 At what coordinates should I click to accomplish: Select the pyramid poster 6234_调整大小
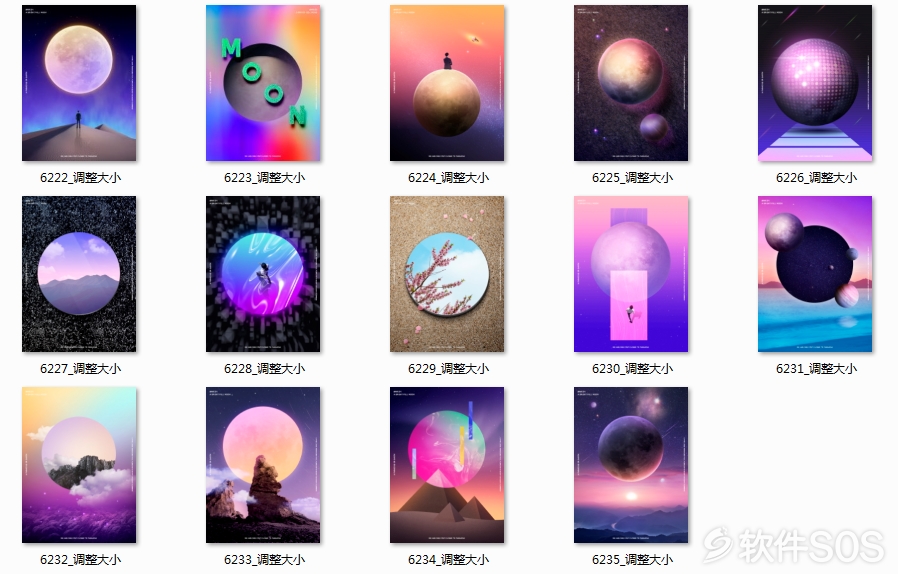447,465
